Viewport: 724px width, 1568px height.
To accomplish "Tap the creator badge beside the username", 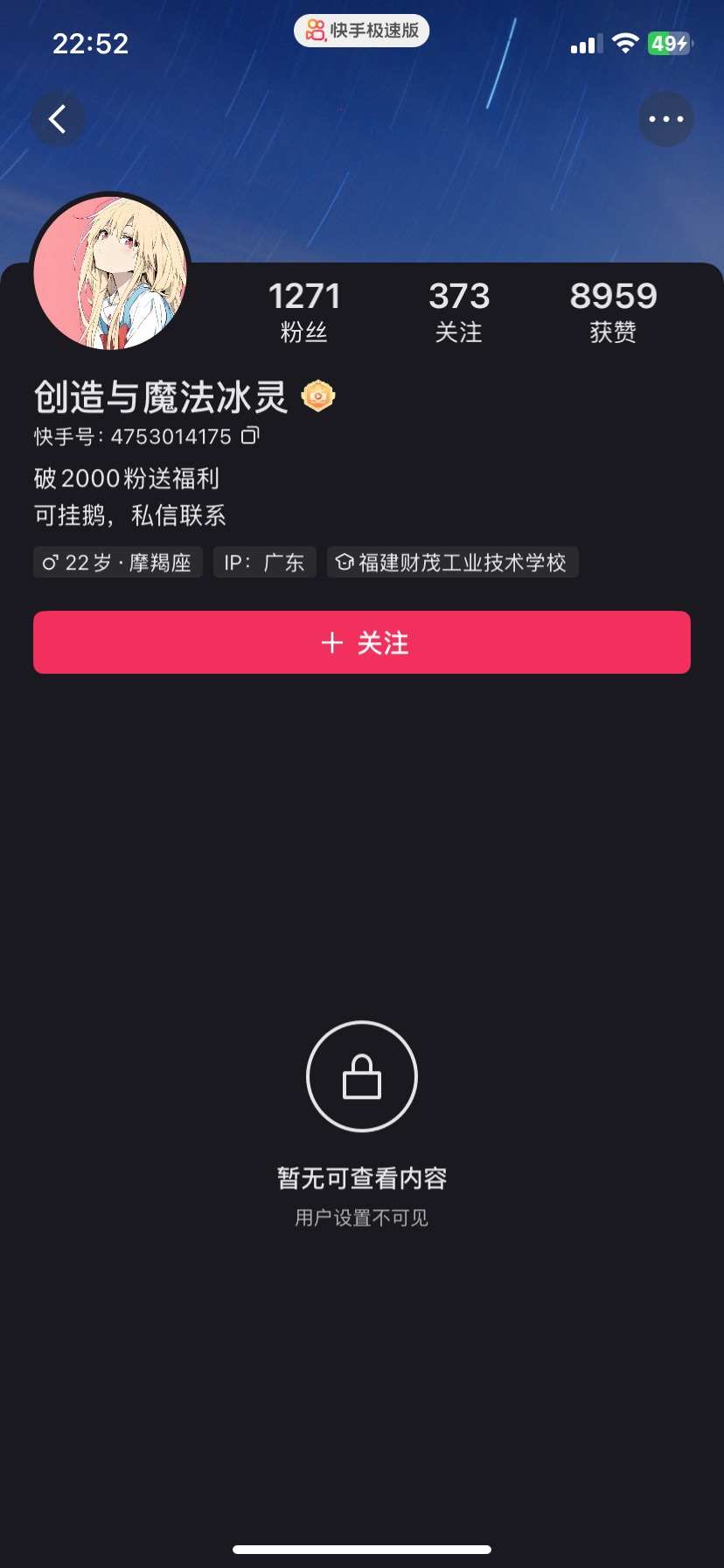I will coord(318,396).
